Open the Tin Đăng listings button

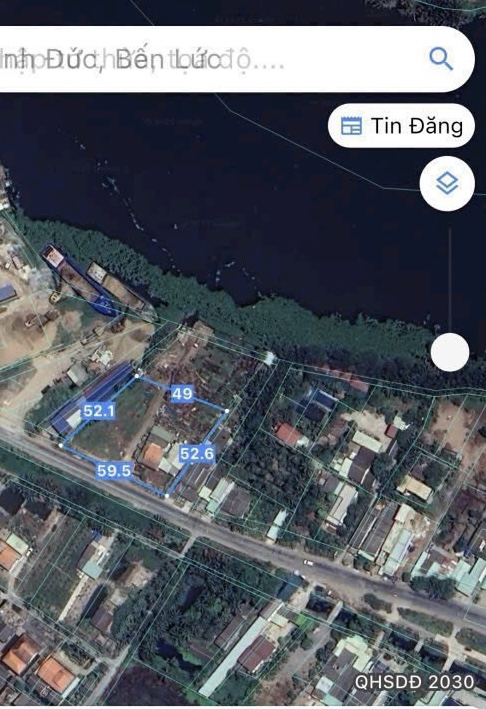click(401, 126)
